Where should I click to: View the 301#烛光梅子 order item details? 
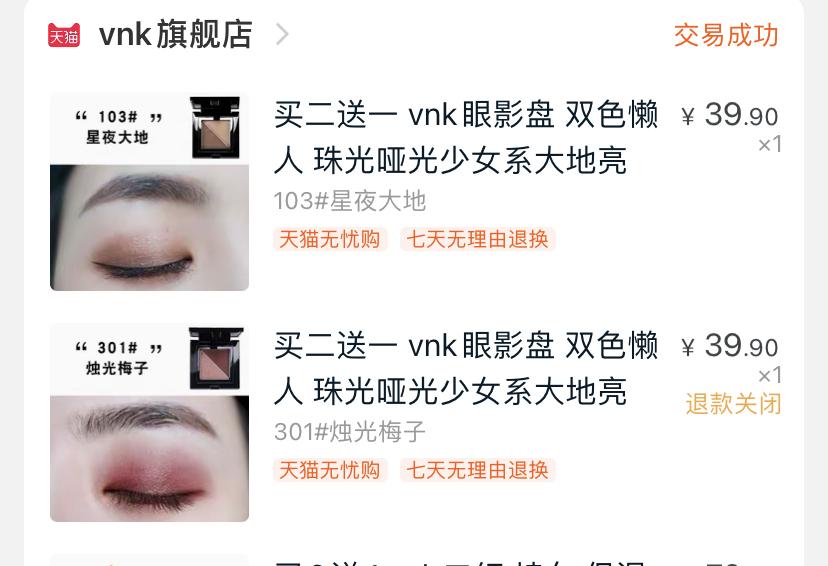(466, 369)
